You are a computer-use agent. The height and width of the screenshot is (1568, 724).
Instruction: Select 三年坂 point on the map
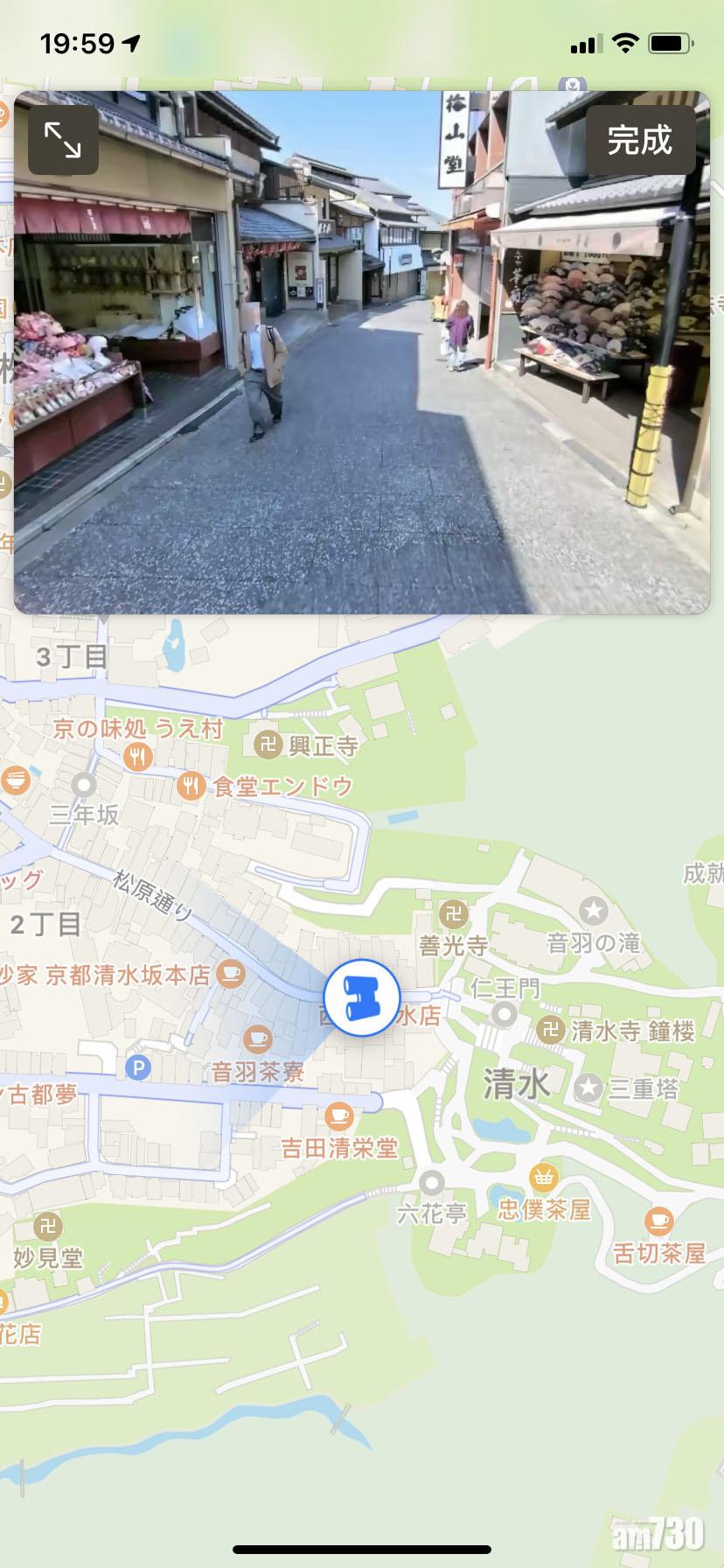84,785
